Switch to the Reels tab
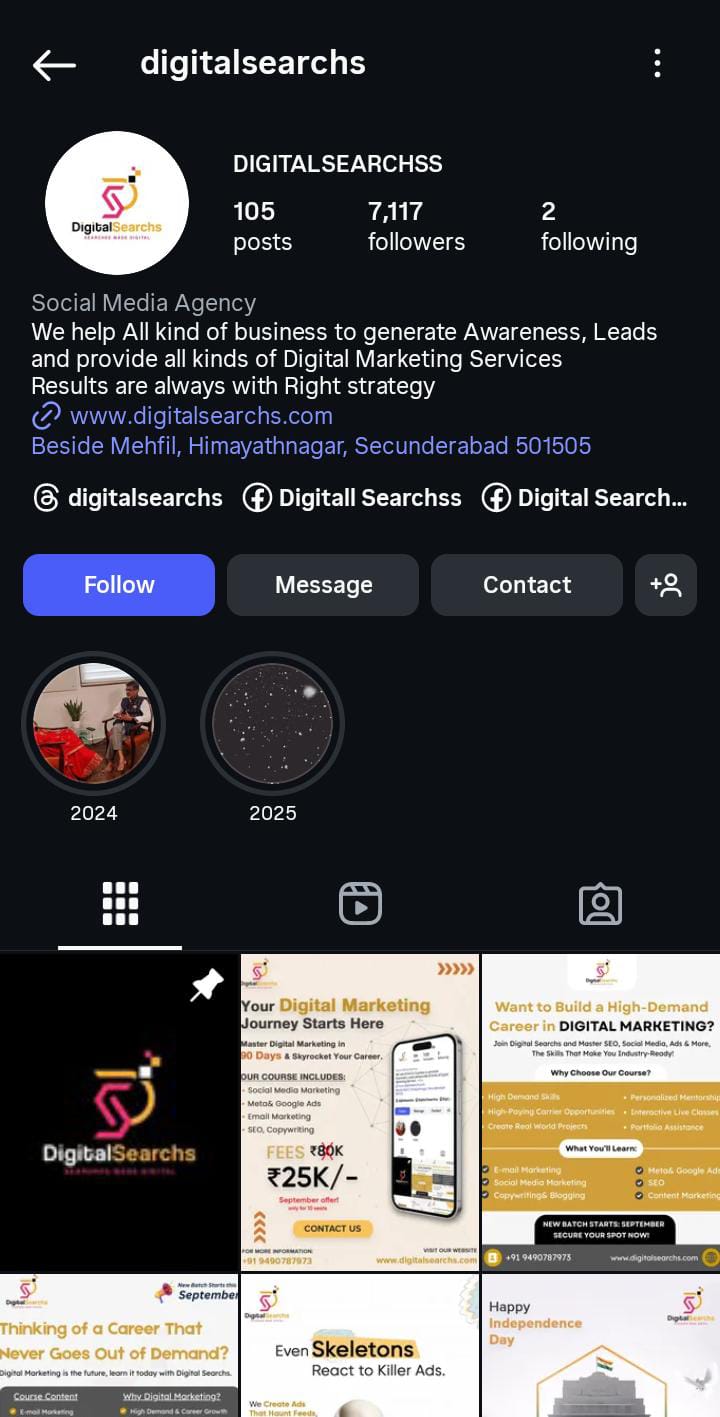Image resolution: width=720 pixels, height=1417 pixels. (x=360, y=904)
